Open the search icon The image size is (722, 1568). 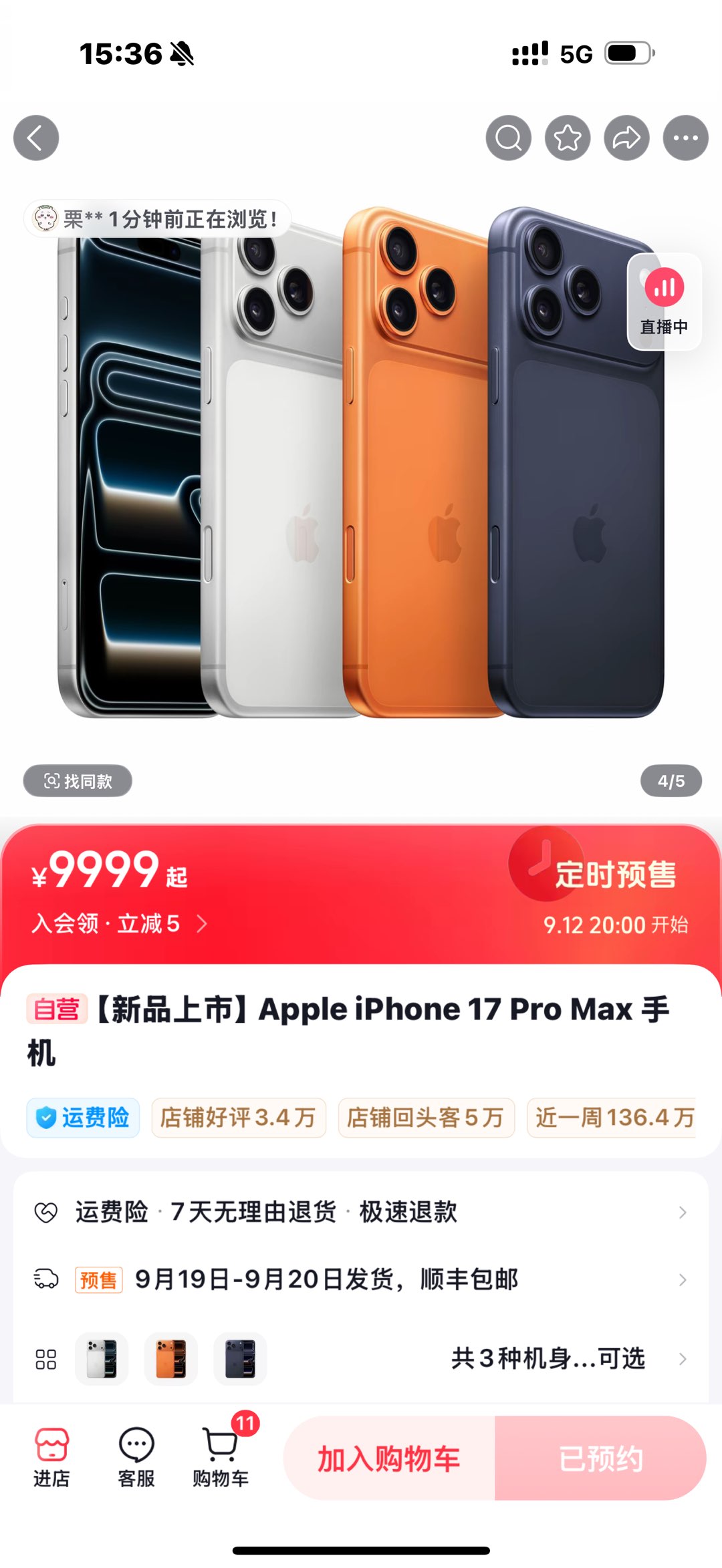pos(508,138)
